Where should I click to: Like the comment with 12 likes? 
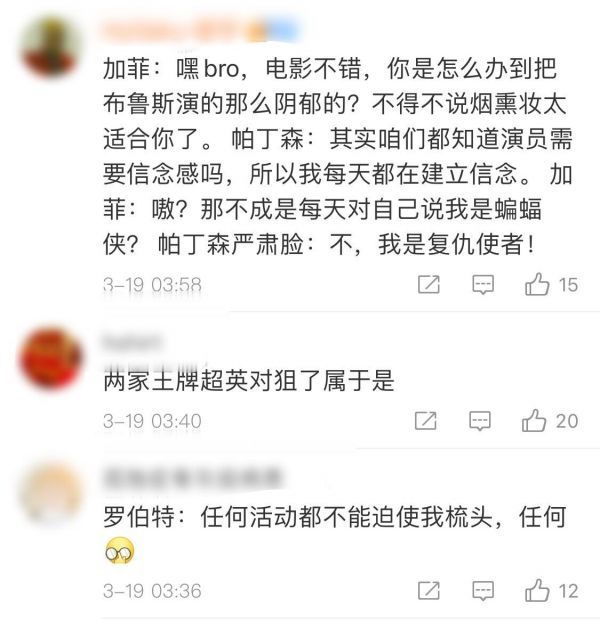click(x=538, y=590)
